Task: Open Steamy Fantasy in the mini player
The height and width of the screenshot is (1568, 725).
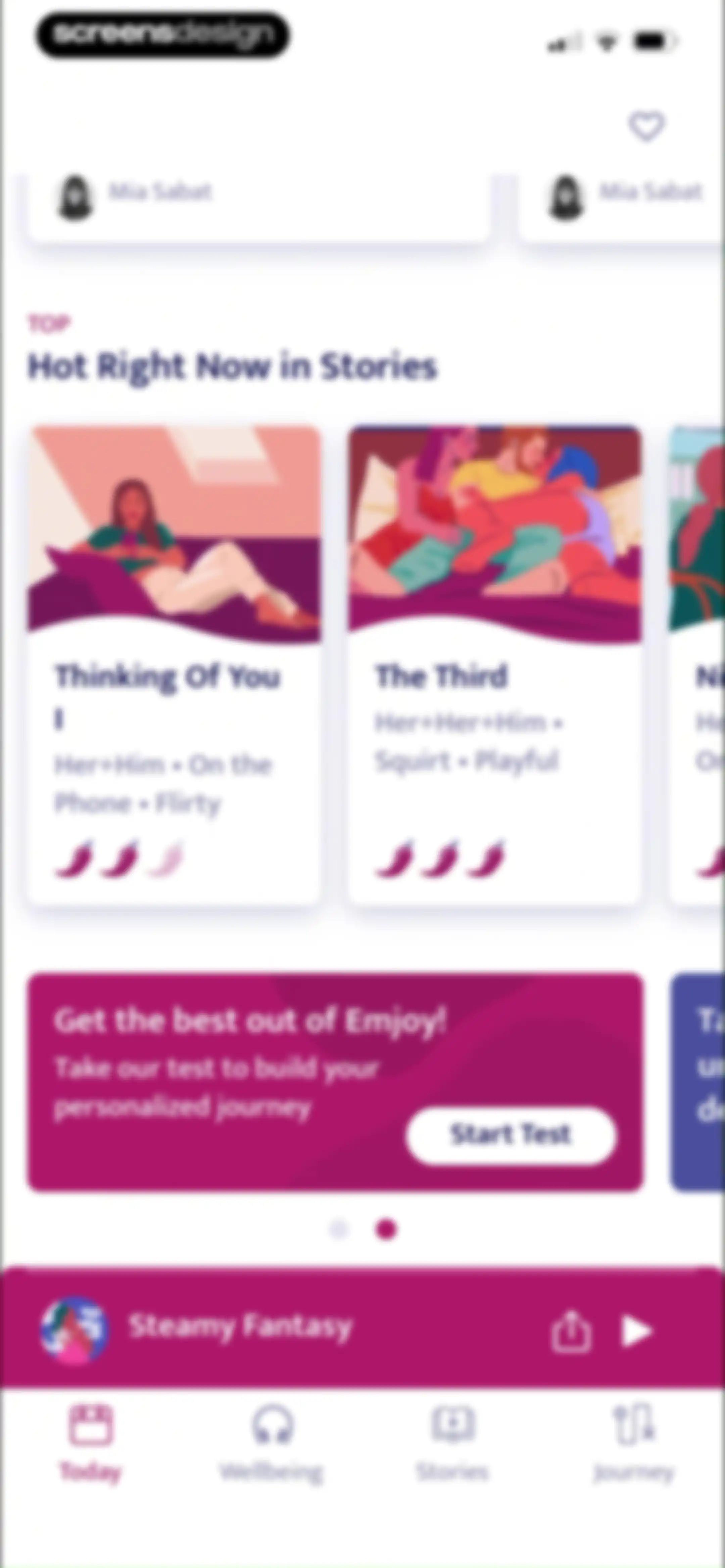Action: pos(240,1326)
